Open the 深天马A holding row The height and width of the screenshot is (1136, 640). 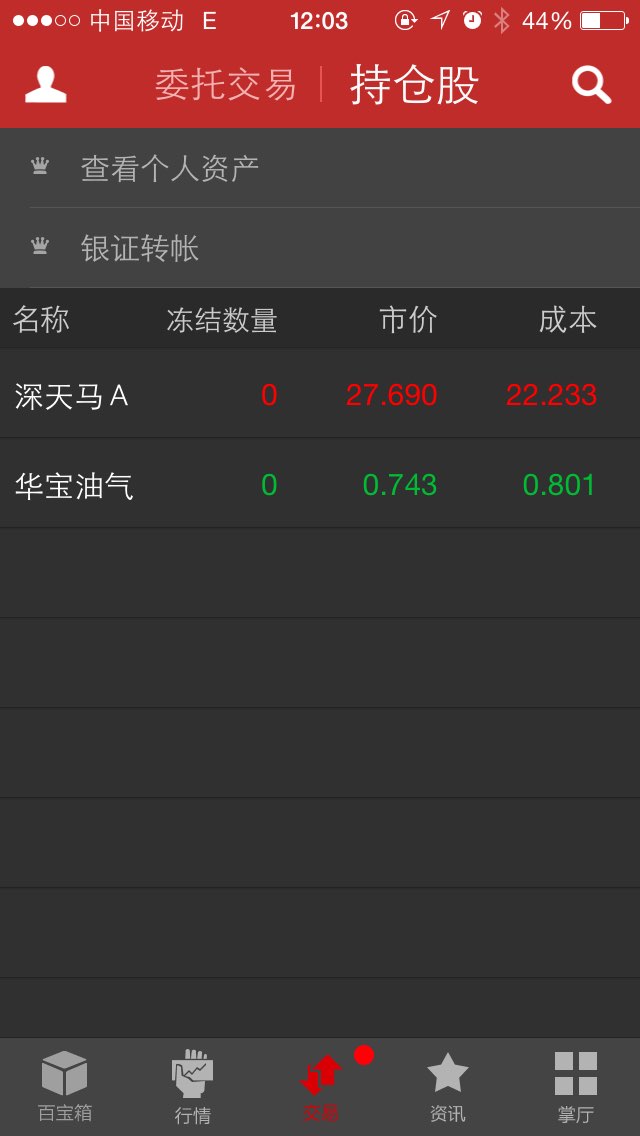[x=320, y=394]
